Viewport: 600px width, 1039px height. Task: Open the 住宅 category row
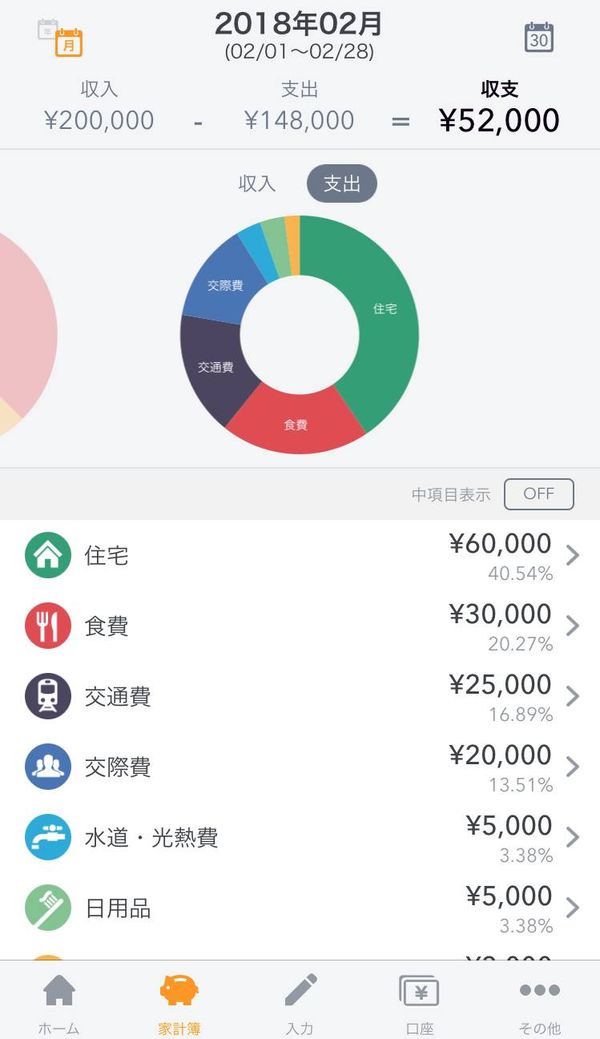300,555
